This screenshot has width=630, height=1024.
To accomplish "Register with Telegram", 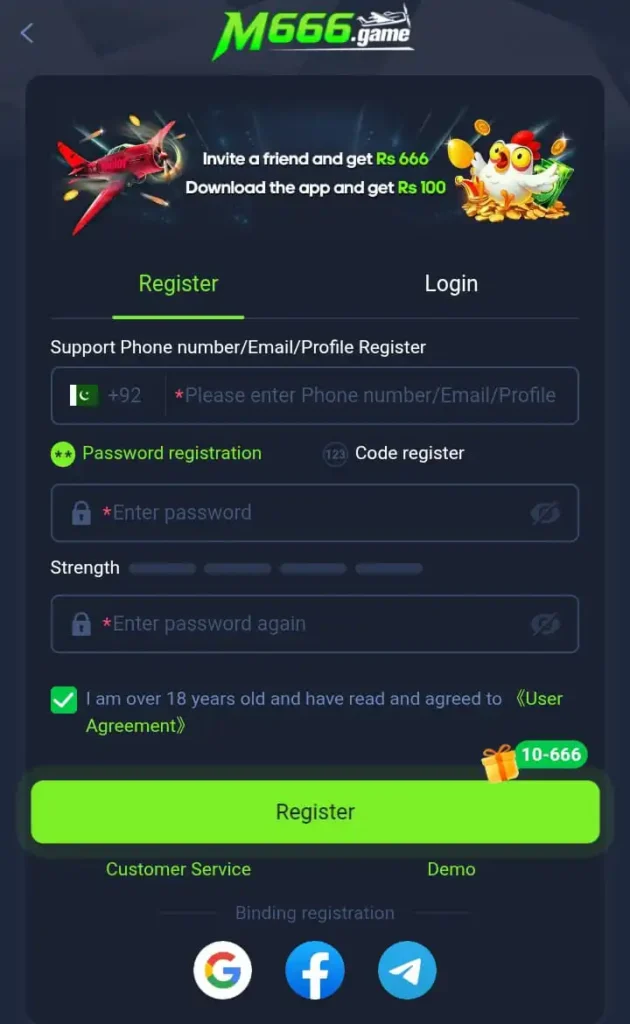I will [407, 970].
